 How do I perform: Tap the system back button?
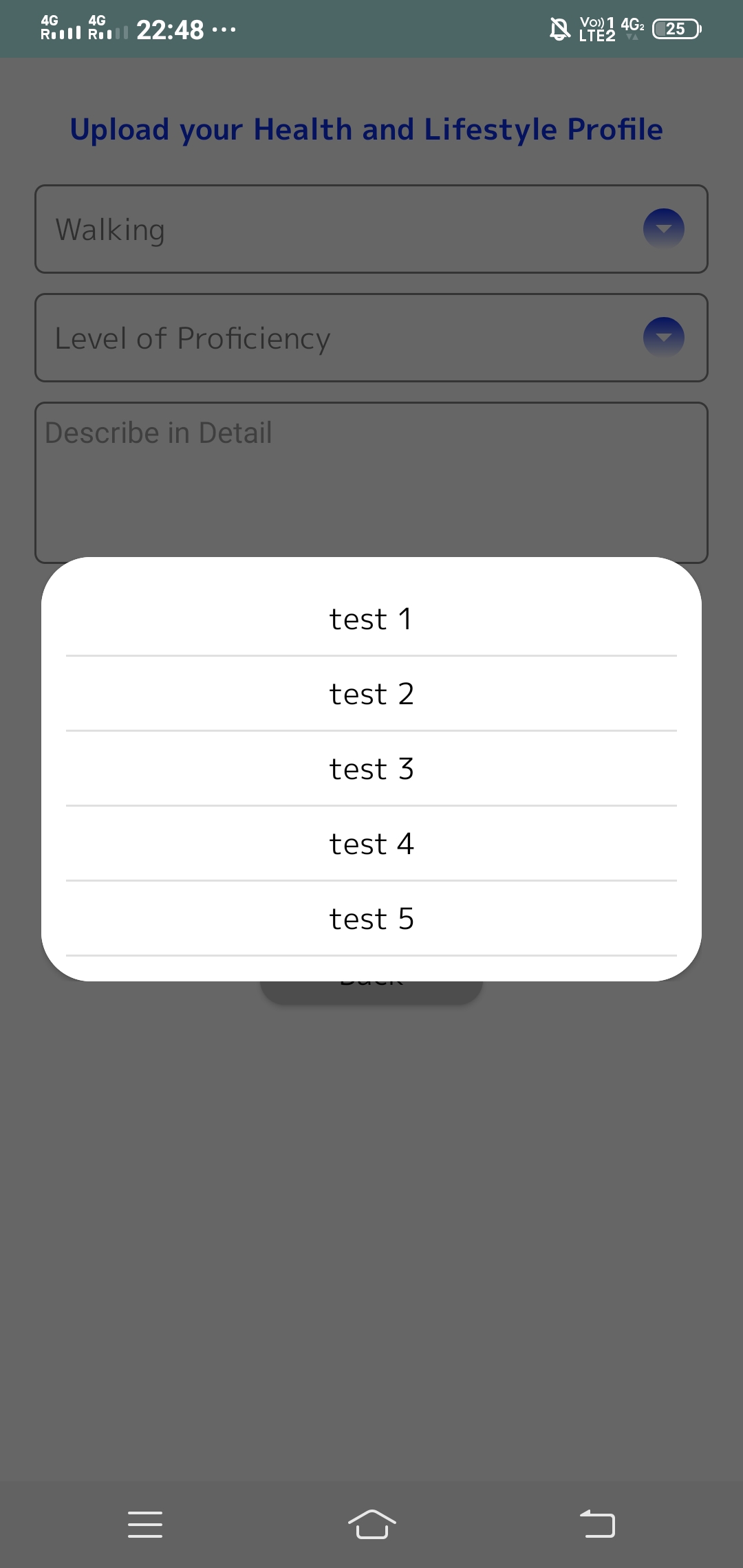point(597,1524)
